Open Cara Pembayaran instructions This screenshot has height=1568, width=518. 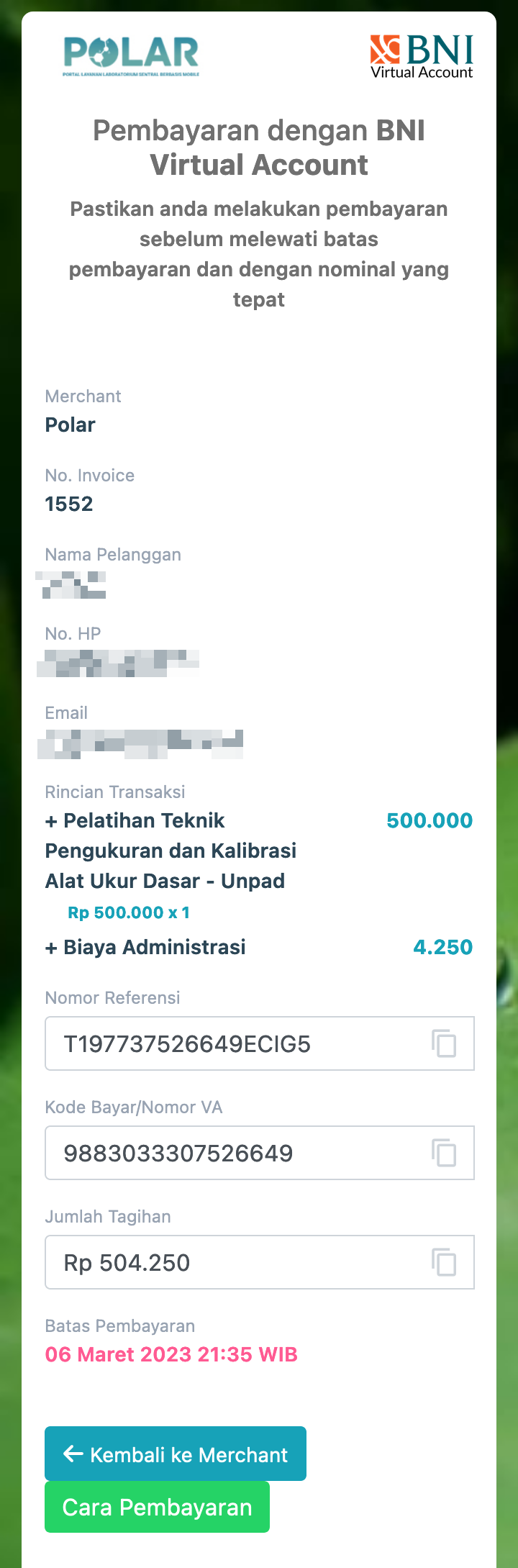point(157,1507)
